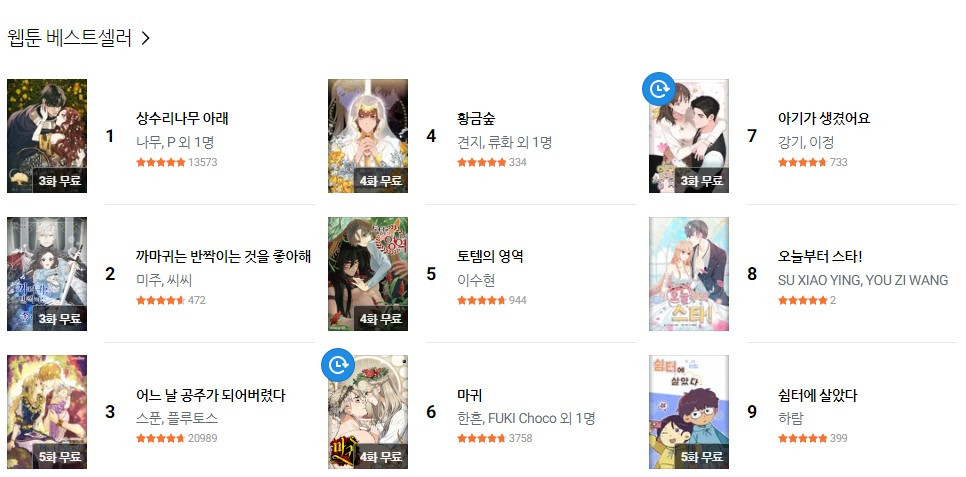Open the 아기가 생겼어요 cover image
Viewport: 966px width, 477px height.
689,136
